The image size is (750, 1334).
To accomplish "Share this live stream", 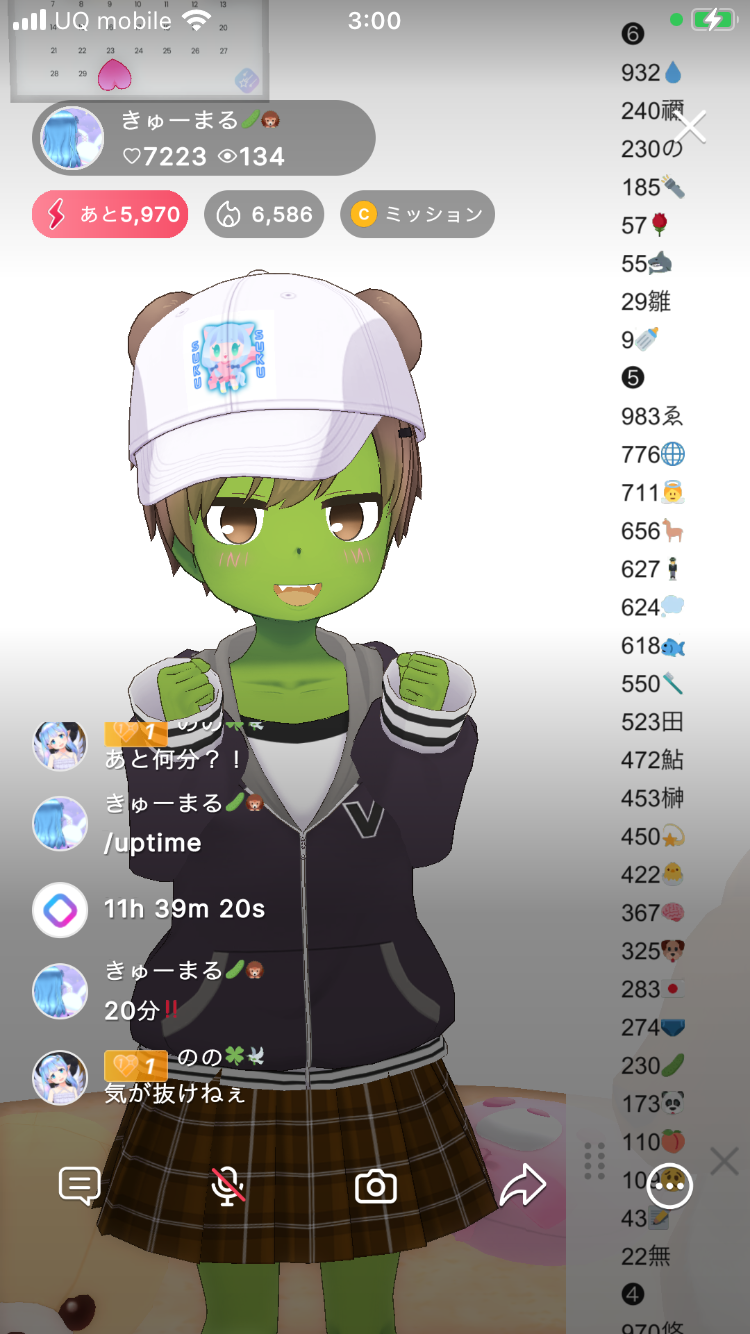I will (522, 1186).
